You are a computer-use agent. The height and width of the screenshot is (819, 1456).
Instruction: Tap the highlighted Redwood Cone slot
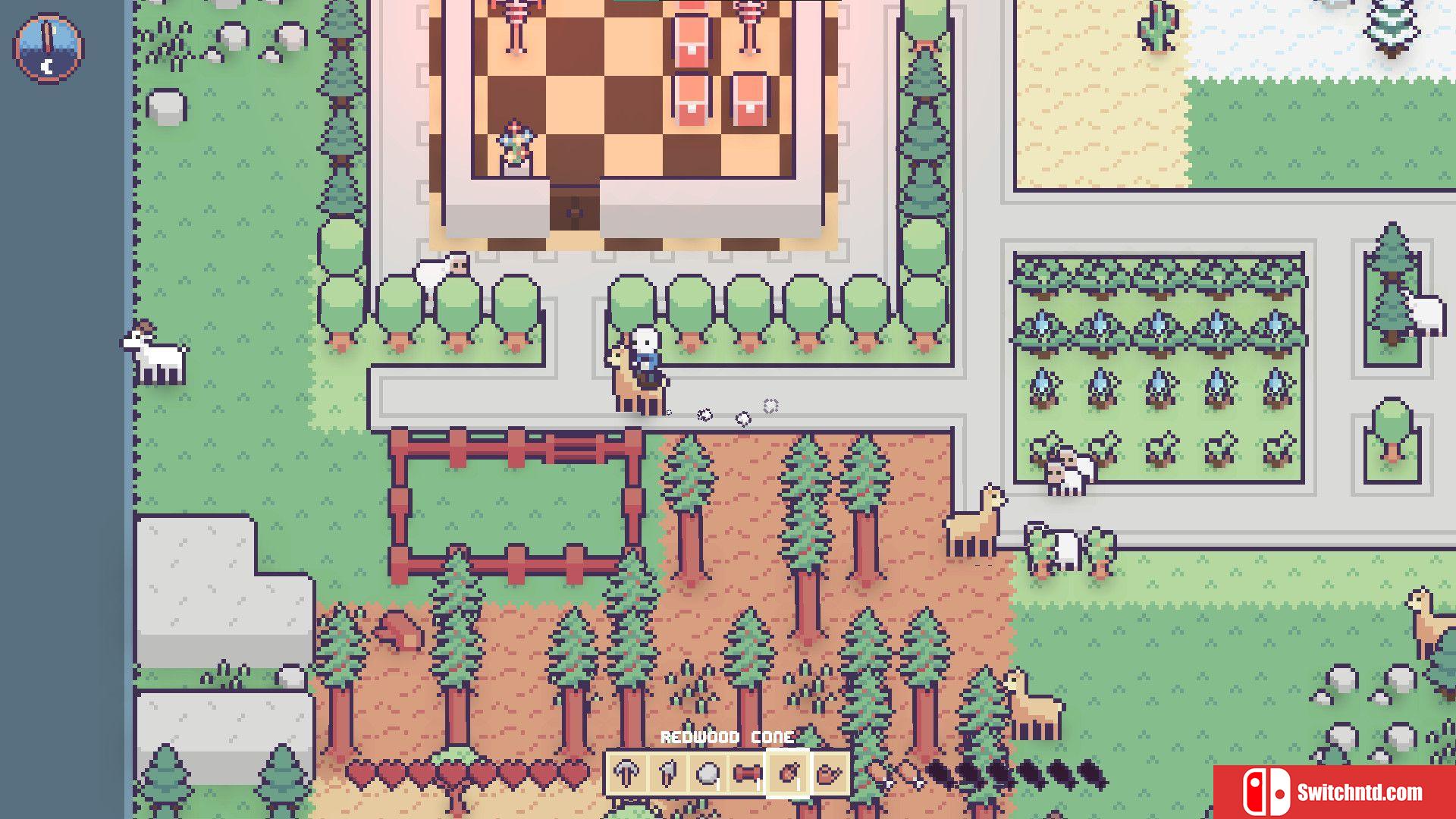(x=788, y=773)
